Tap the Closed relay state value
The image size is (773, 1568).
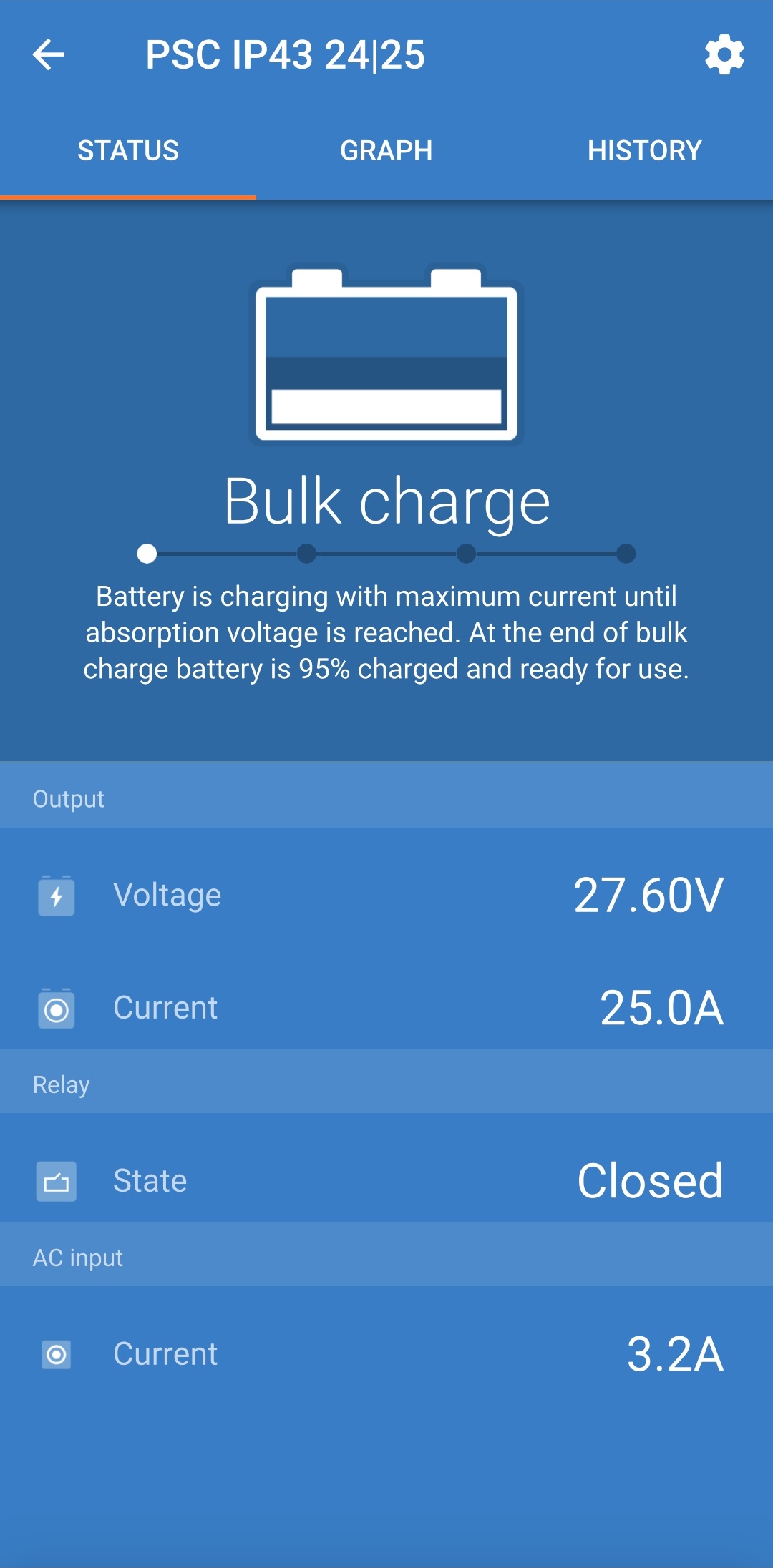point(651,1181)
